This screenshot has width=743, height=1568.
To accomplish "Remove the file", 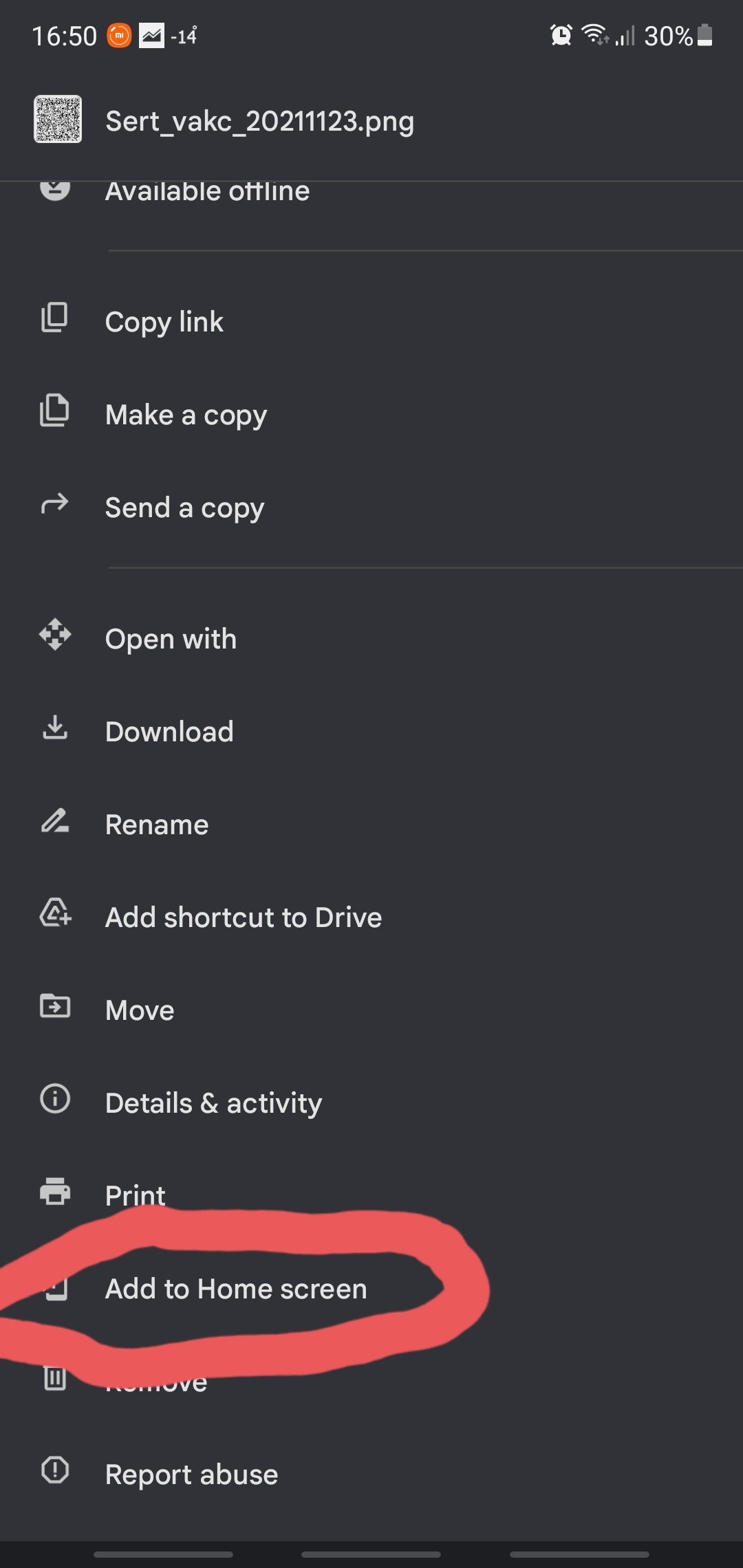I will (x=155, y=1382).
